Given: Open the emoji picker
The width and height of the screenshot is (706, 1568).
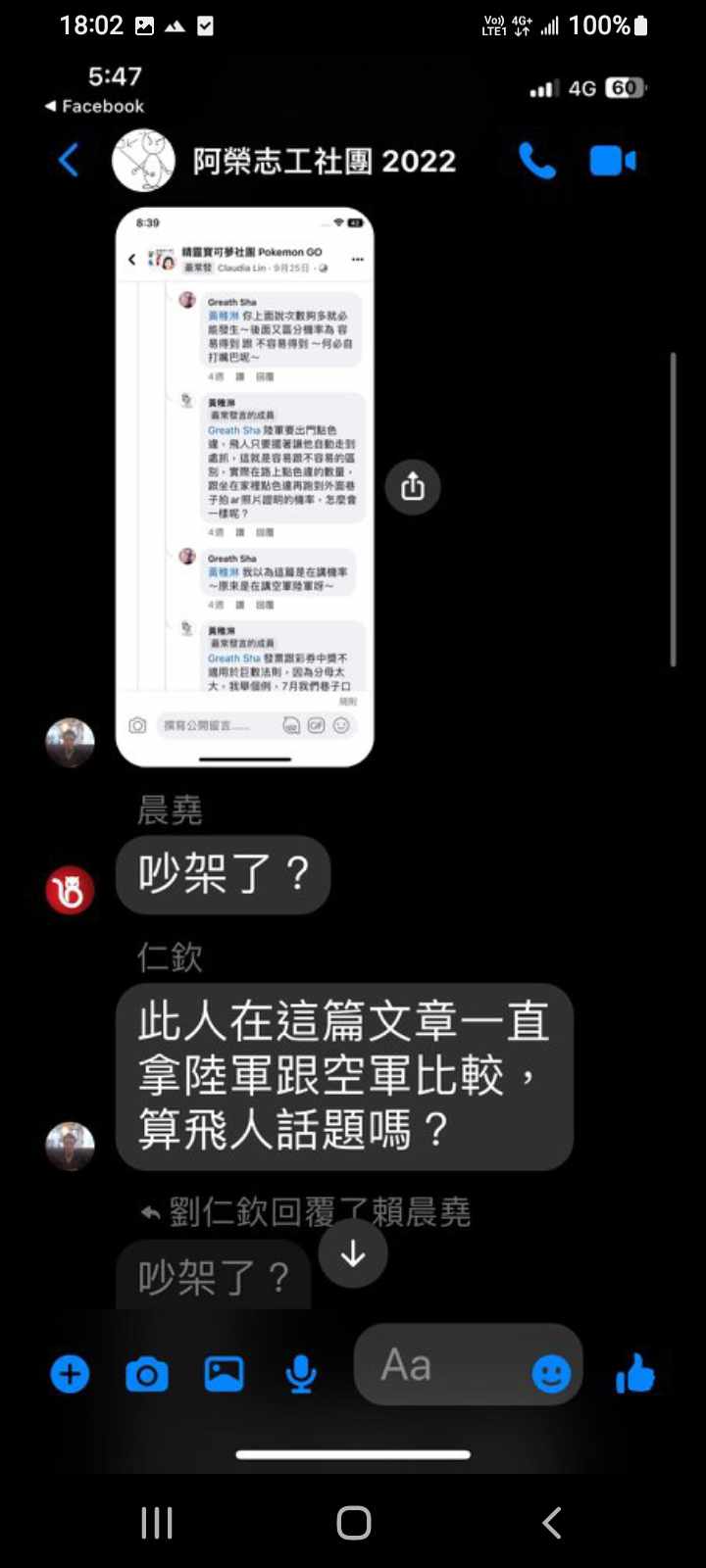Looking at the screenshot, I should pyautogui.click(x=551, y=1374).
